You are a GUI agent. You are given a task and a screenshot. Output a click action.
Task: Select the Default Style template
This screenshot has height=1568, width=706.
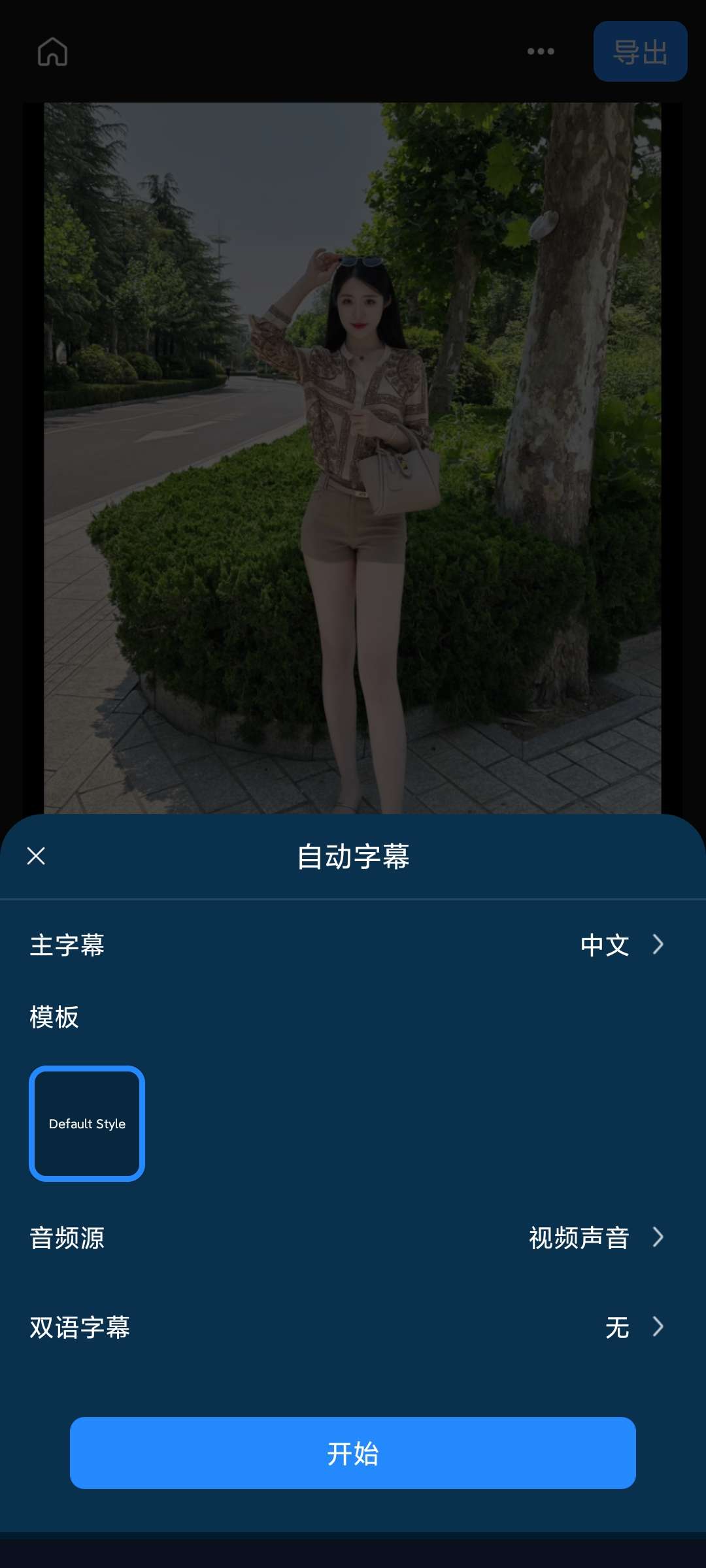(x=87, y=1124)
